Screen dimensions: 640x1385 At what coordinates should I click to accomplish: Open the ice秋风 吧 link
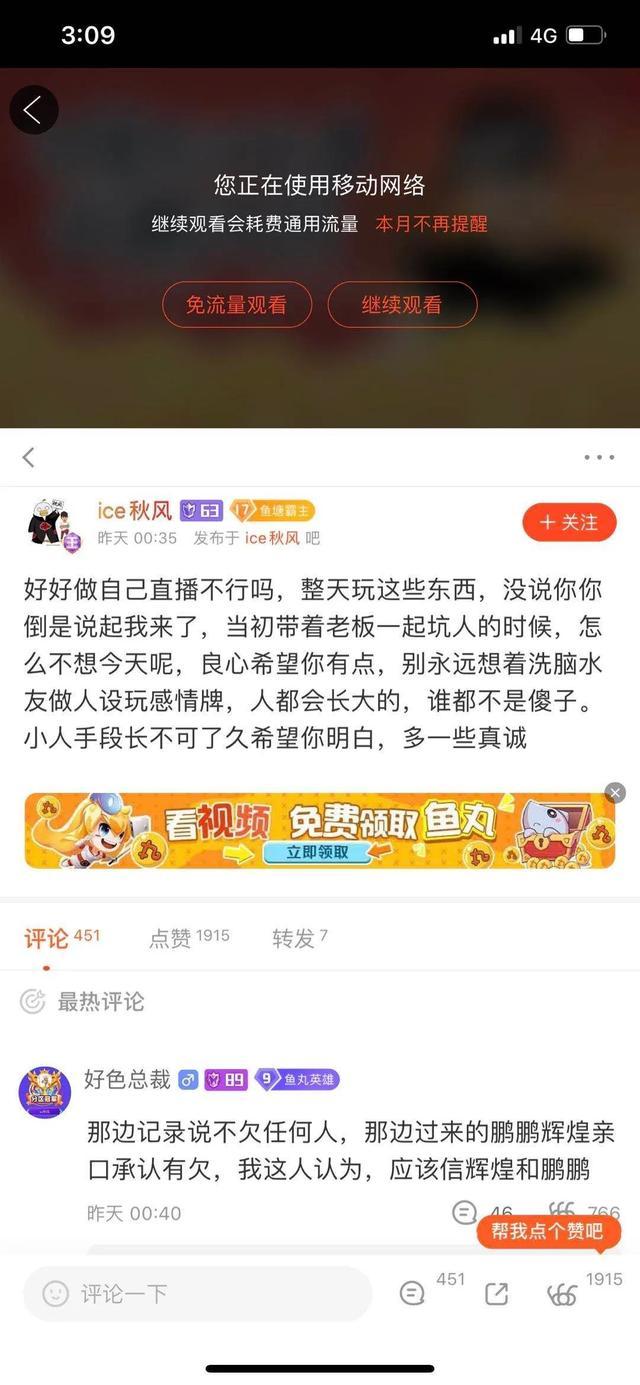(282, 538)
